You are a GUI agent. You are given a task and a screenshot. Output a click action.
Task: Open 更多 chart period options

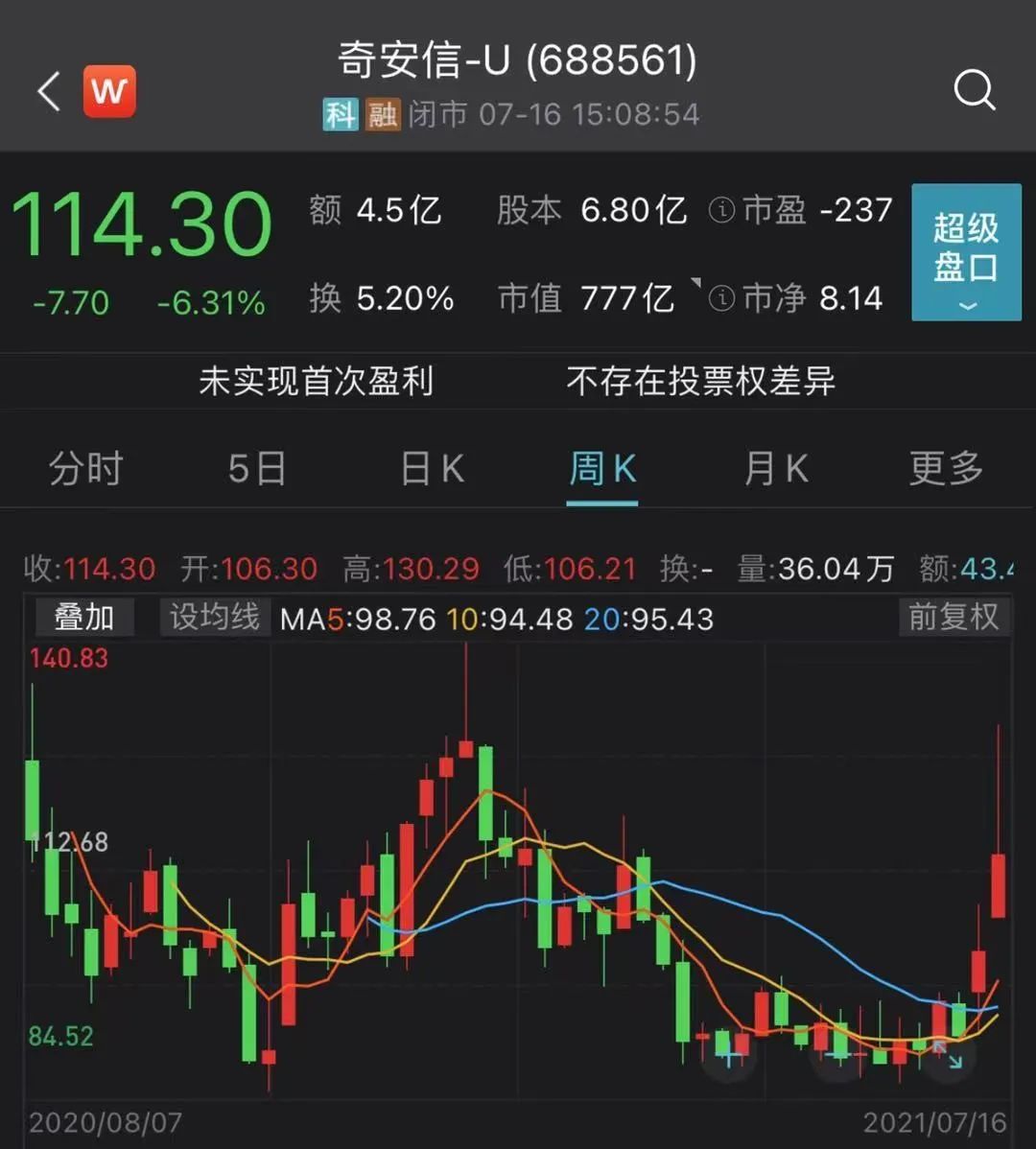pos(946,469)
